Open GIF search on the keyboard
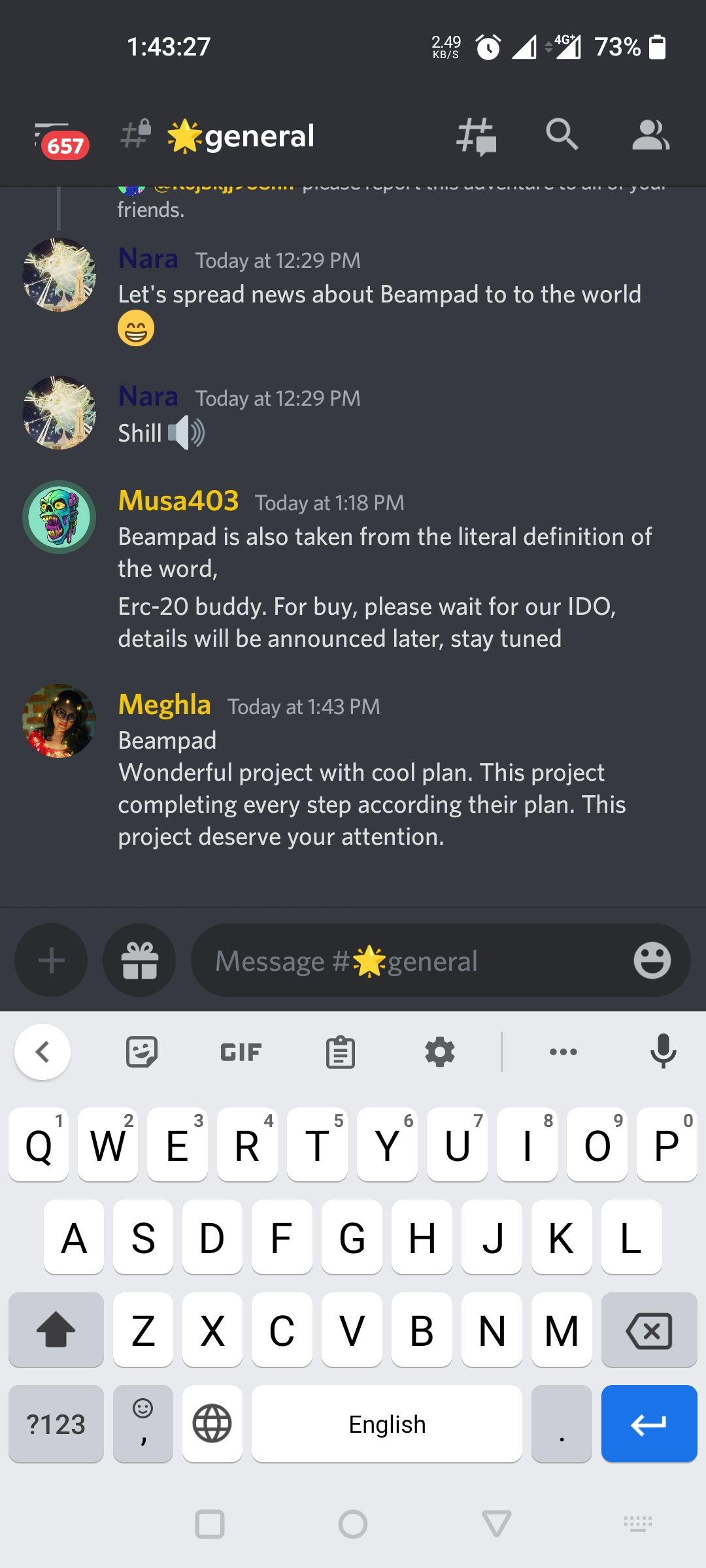This screenshot has width=706, height=1568. point(241,1052)
